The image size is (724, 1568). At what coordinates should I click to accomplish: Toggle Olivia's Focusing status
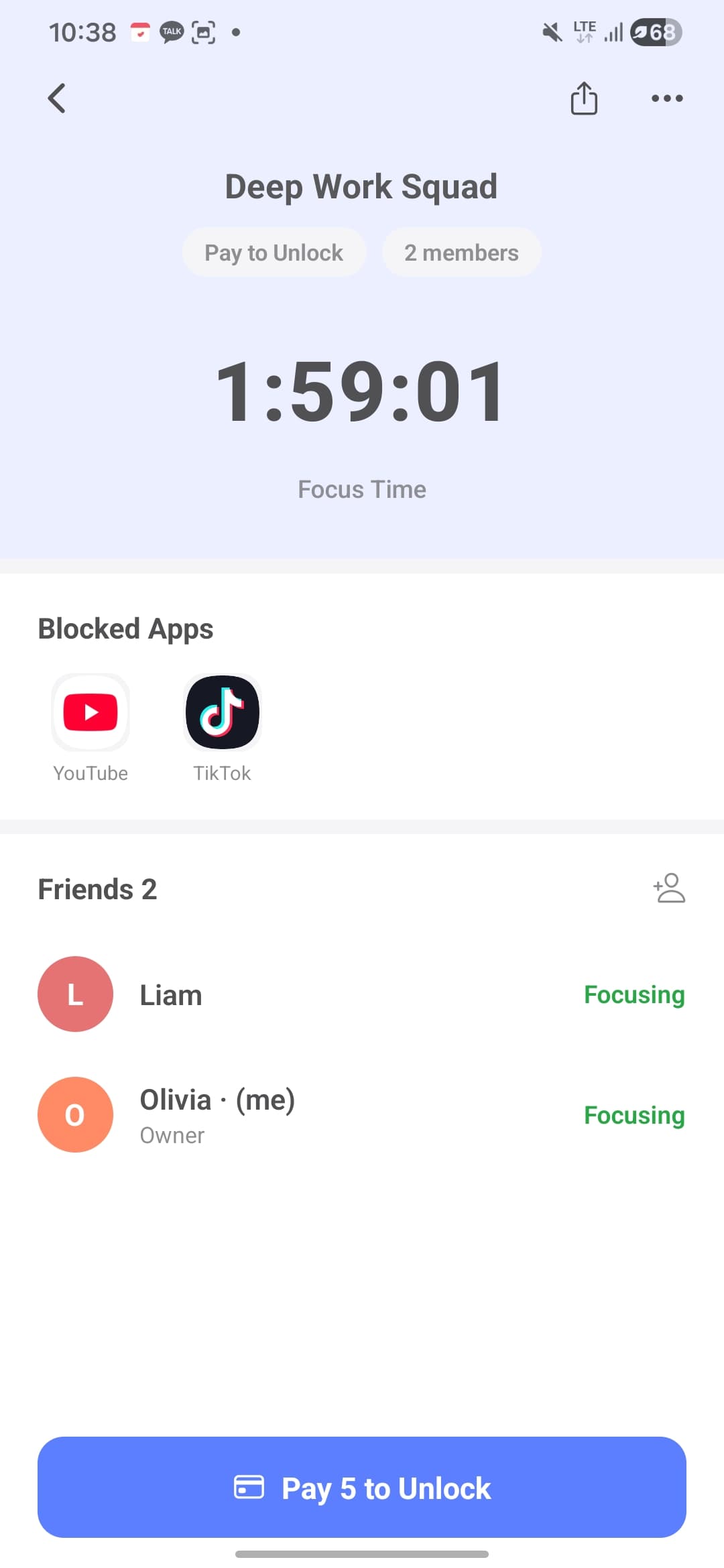[x=633, y=1114]
